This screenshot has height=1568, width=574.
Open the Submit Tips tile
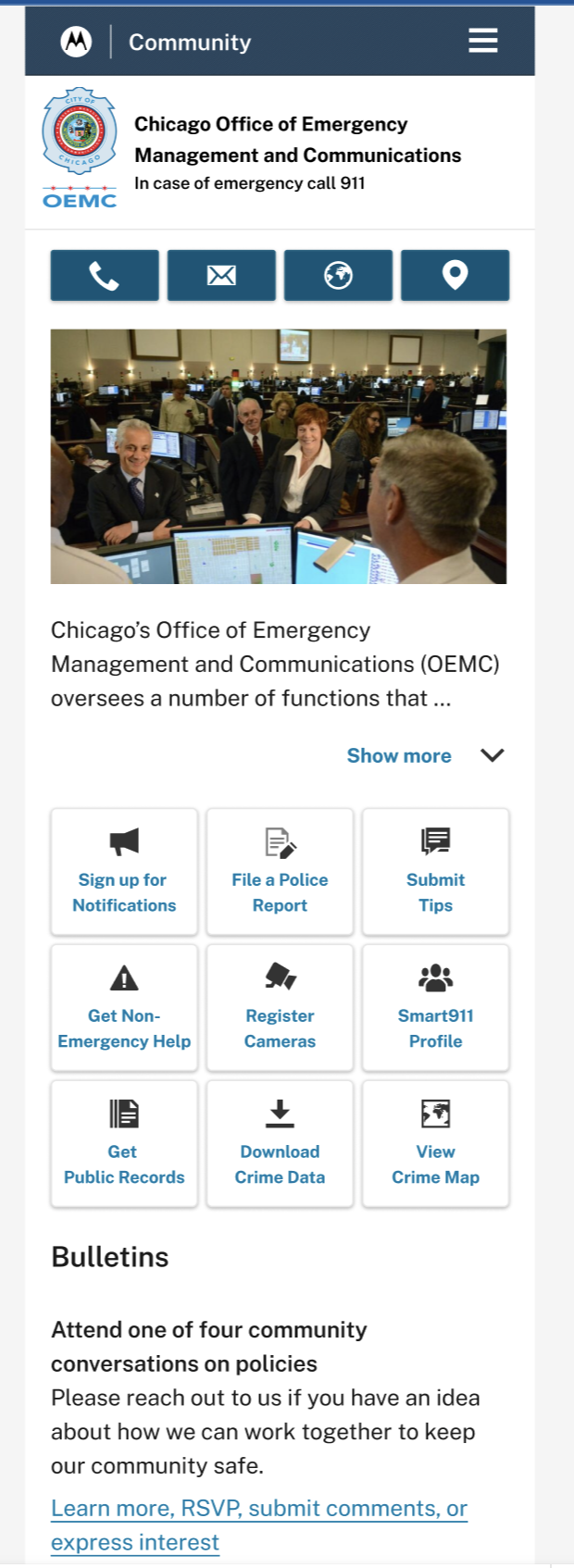tap(435, 871)
